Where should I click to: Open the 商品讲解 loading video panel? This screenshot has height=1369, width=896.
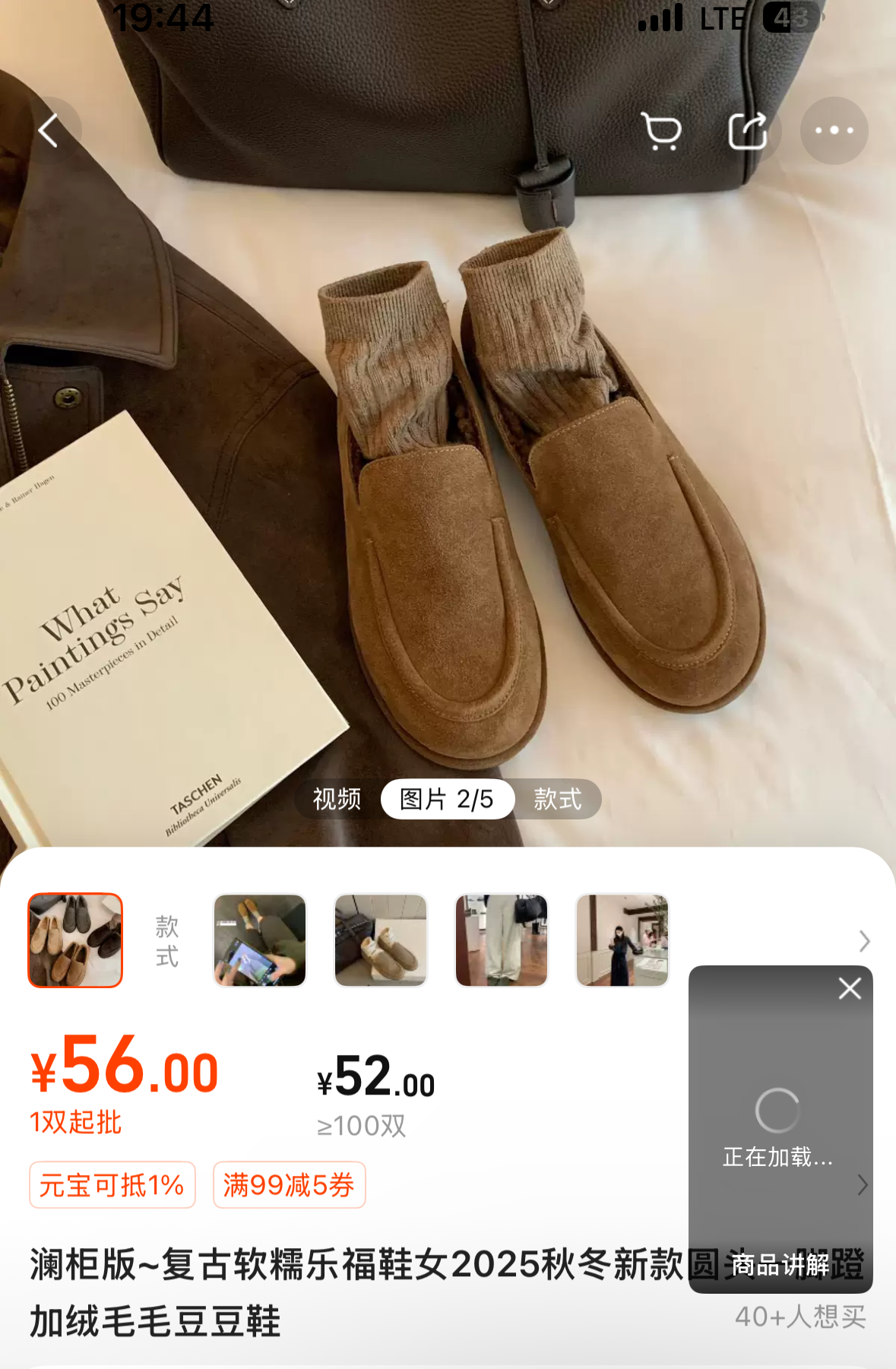coord(779,1125)
